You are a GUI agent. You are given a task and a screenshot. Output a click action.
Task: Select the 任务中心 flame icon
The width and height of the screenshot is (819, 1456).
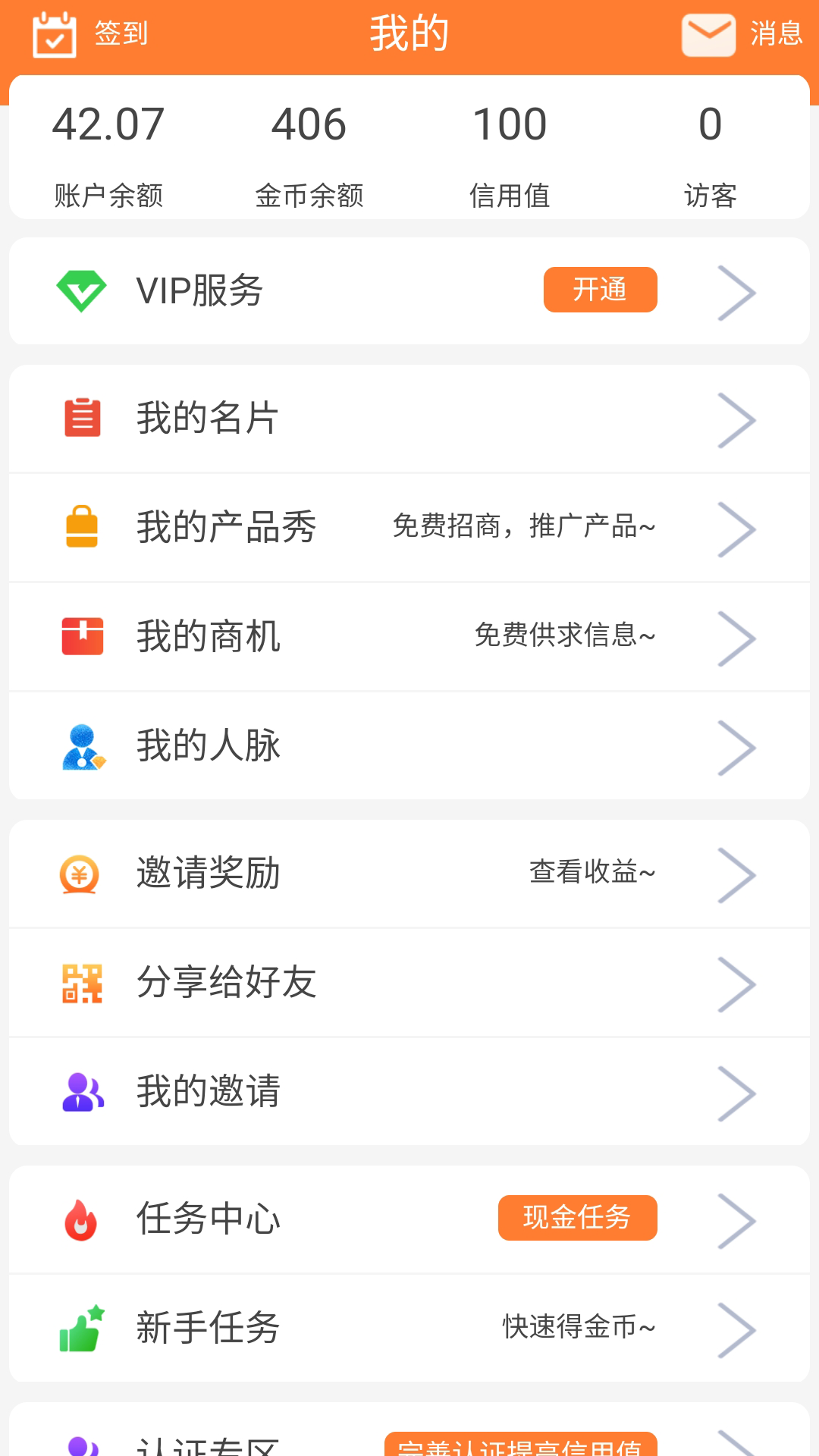[x=81, y=1219]
